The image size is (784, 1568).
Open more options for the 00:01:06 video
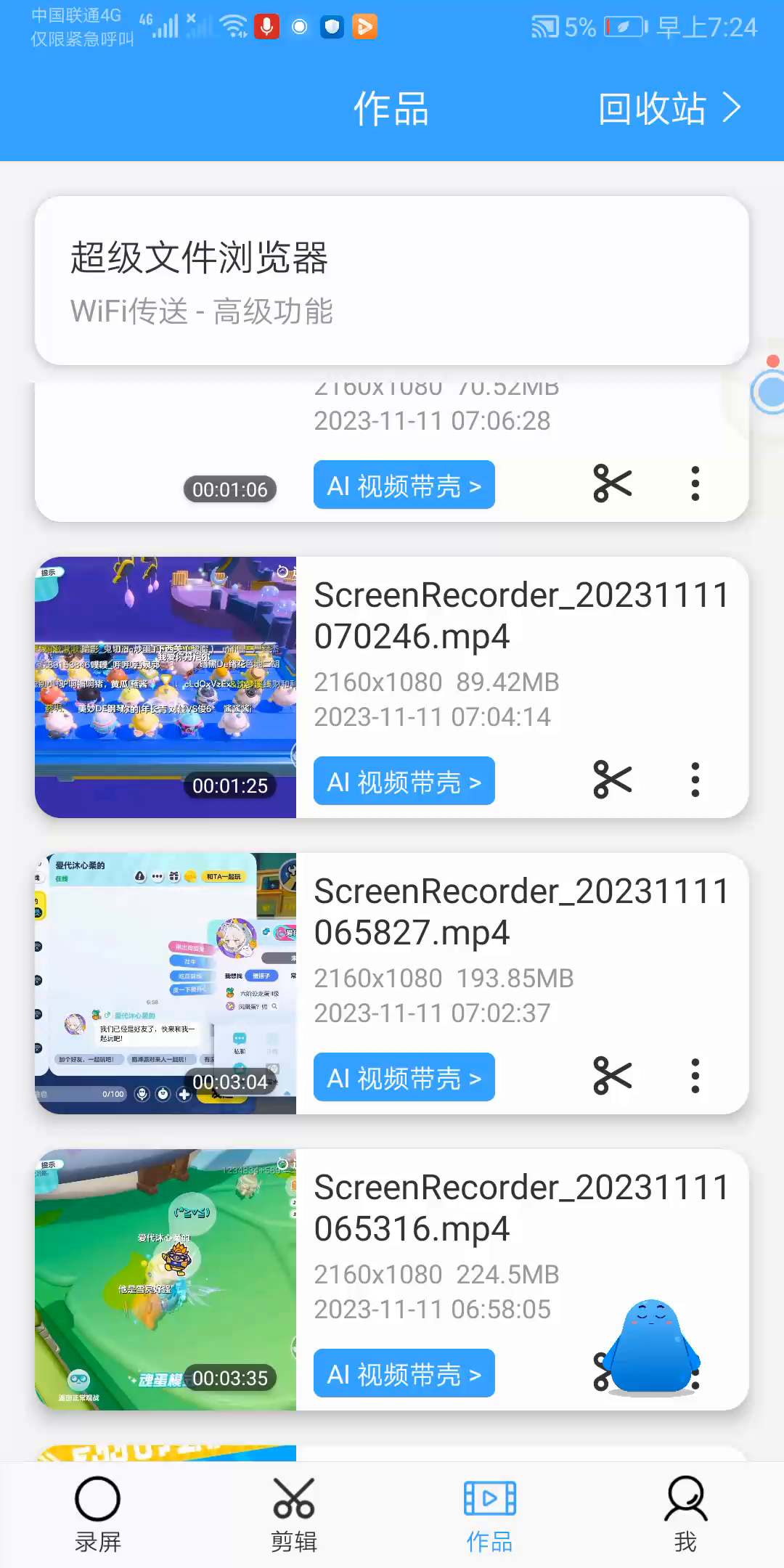(x=695, y=484)
